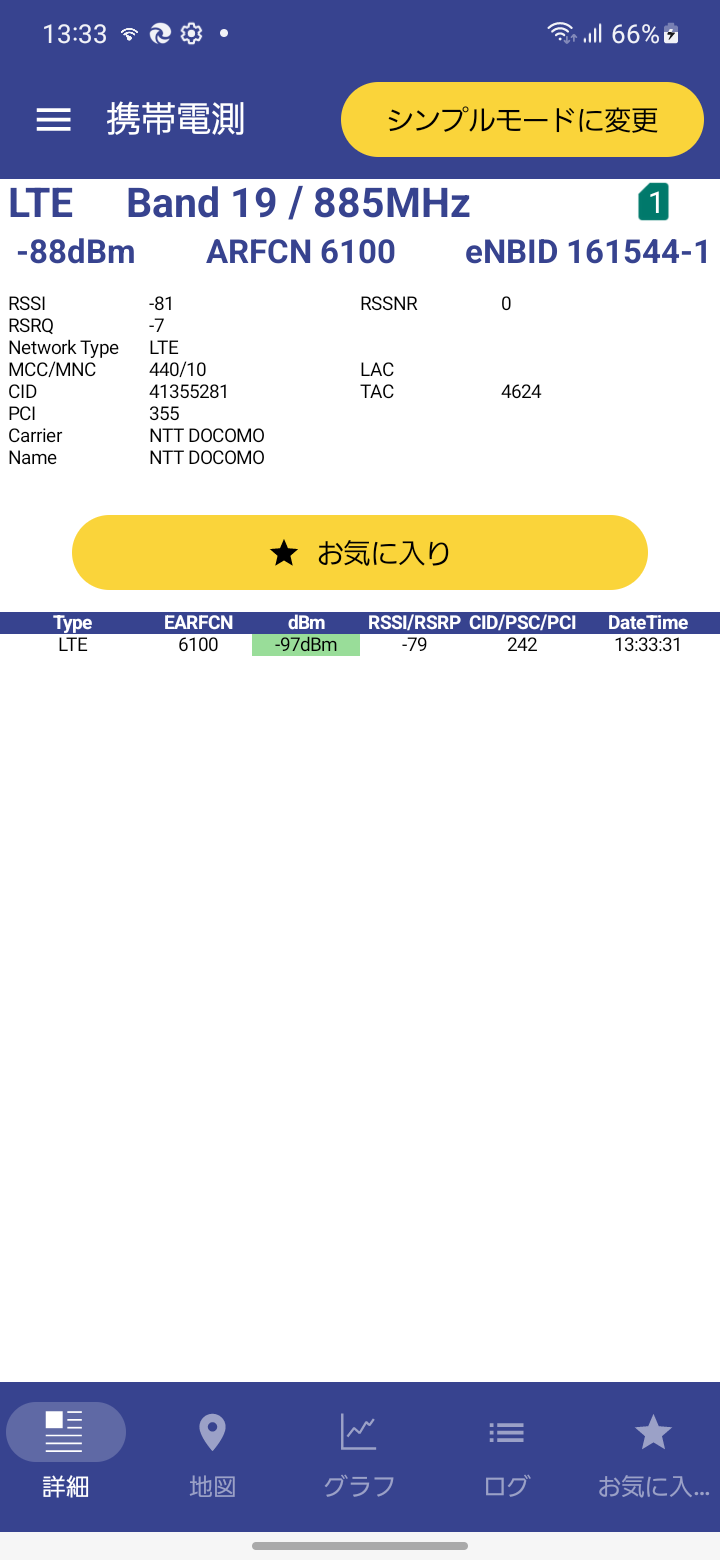Go to the ログ log tab
The width and height of the screenshot is (720, 1560).
click(506, 1455)
